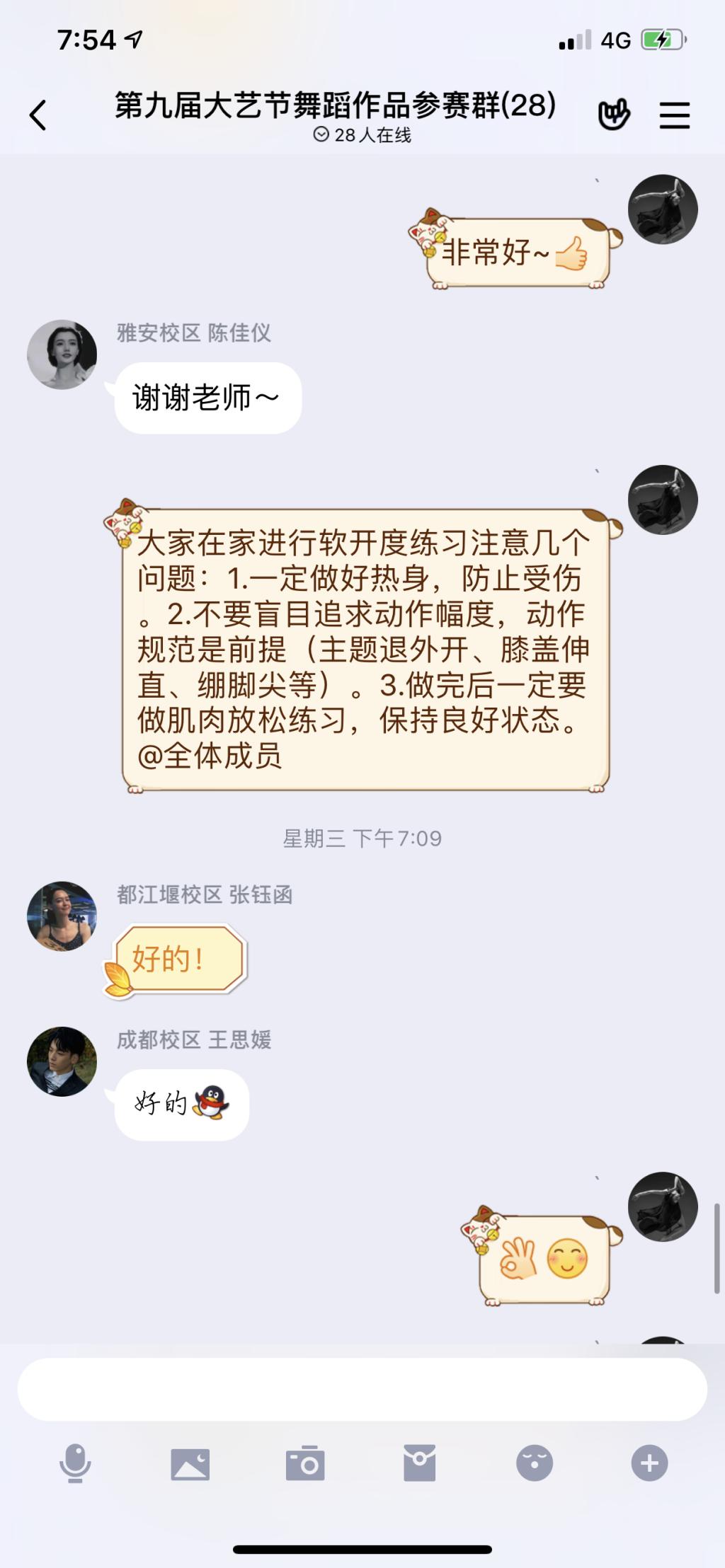Image resolution: width=725 pixels, height=1568 pixels.
Task: Open the camera to take photo
Action: pos(305,1463)
